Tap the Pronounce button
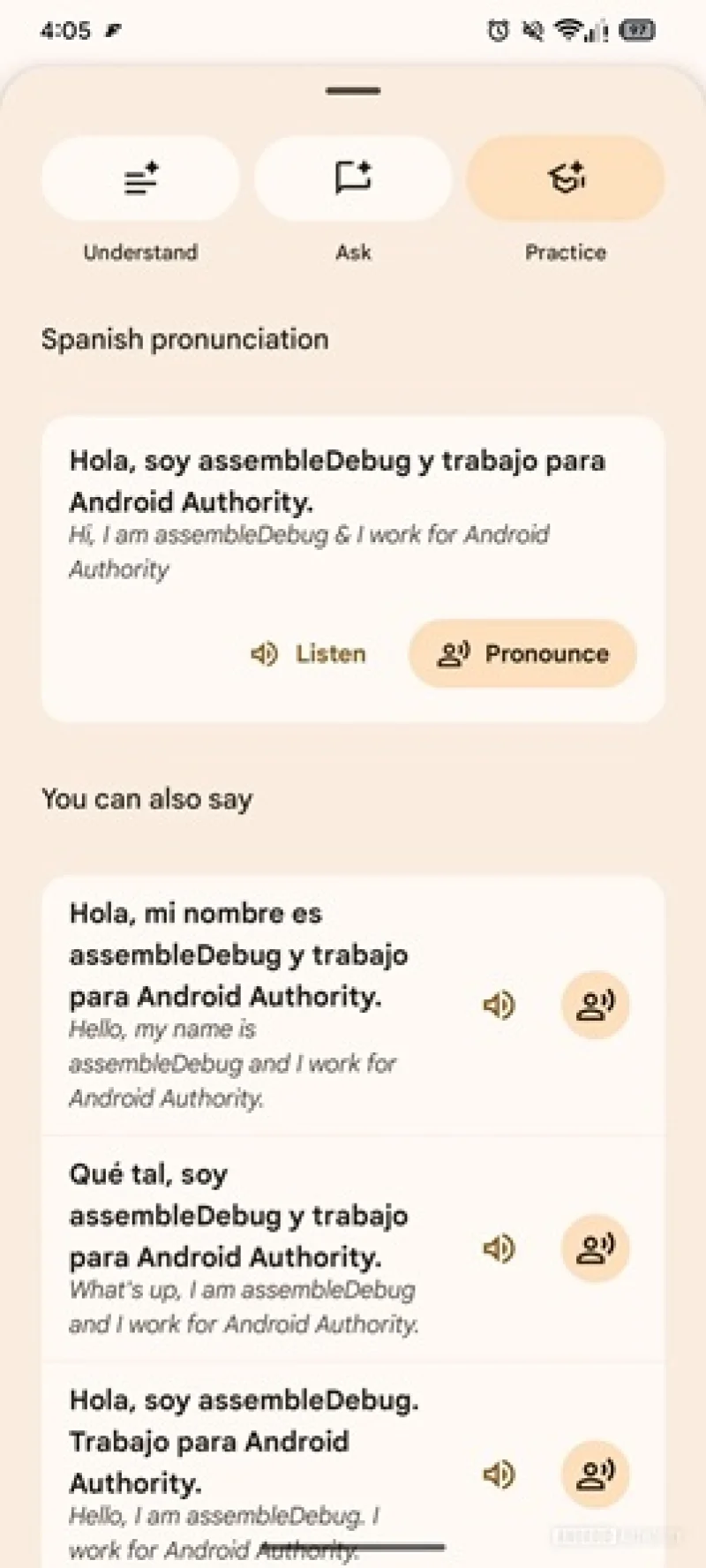 click(x=522, y=654)
